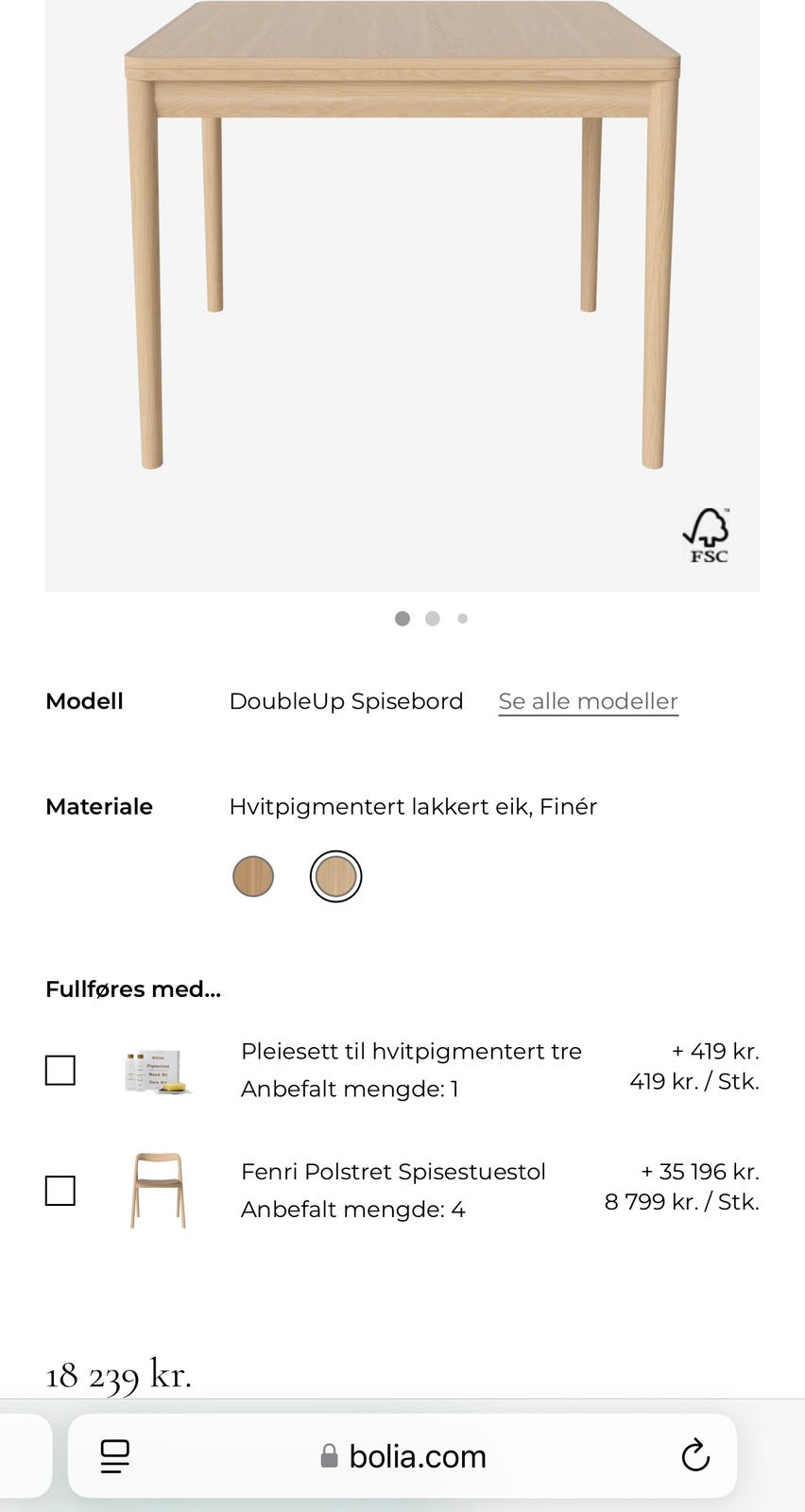Tap the lock icon in the address bar
The width and height of the screenshot is (805, 1512).
coord(329,1456)
